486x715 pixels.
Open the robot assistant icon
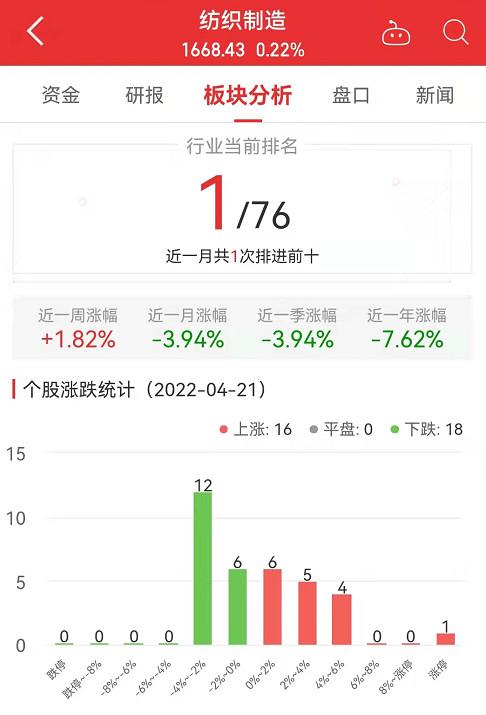(396, 32)
